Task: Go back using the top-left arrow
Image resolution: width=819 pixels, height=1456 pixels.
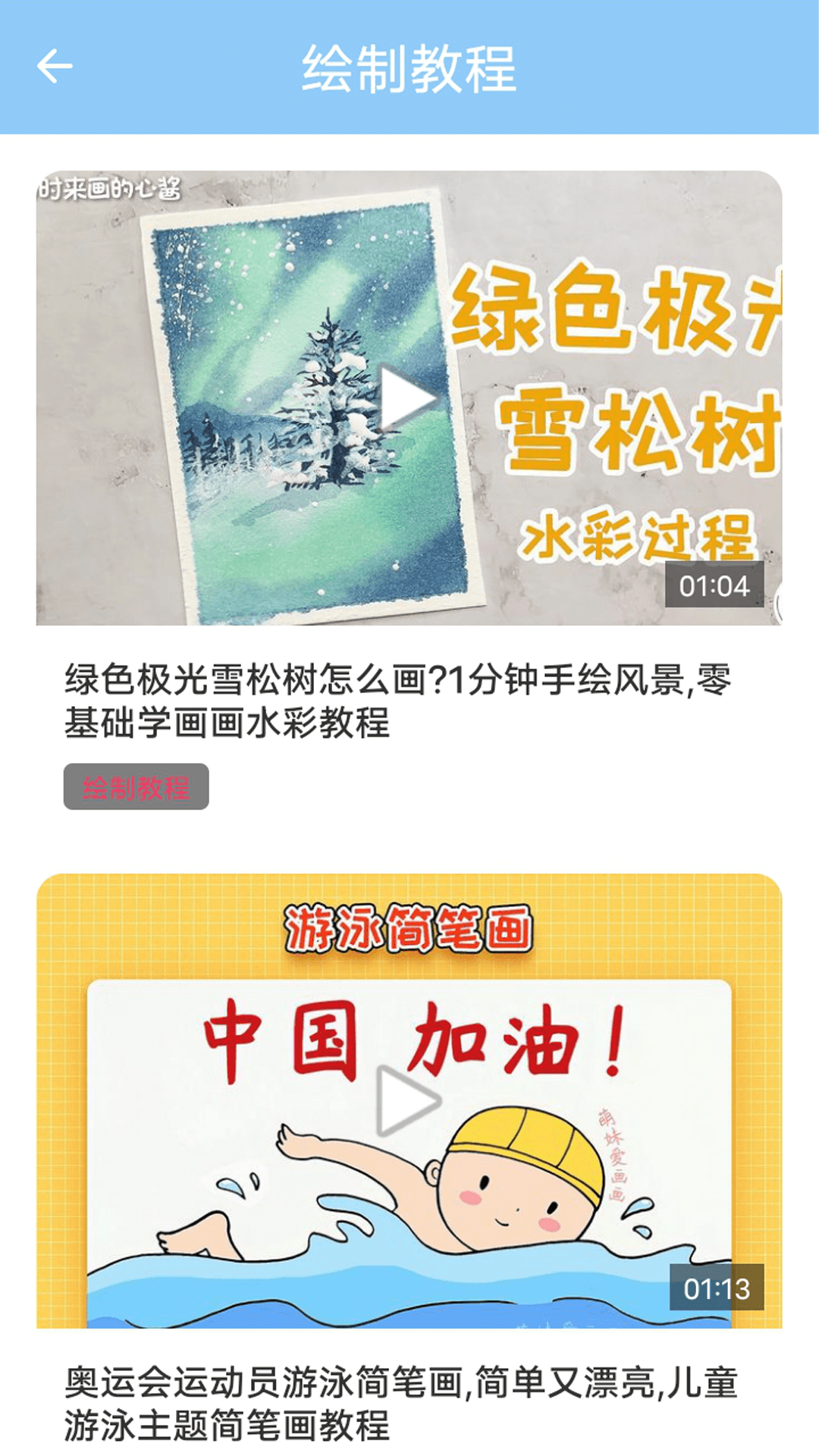Action: click(x=55, y=67)
